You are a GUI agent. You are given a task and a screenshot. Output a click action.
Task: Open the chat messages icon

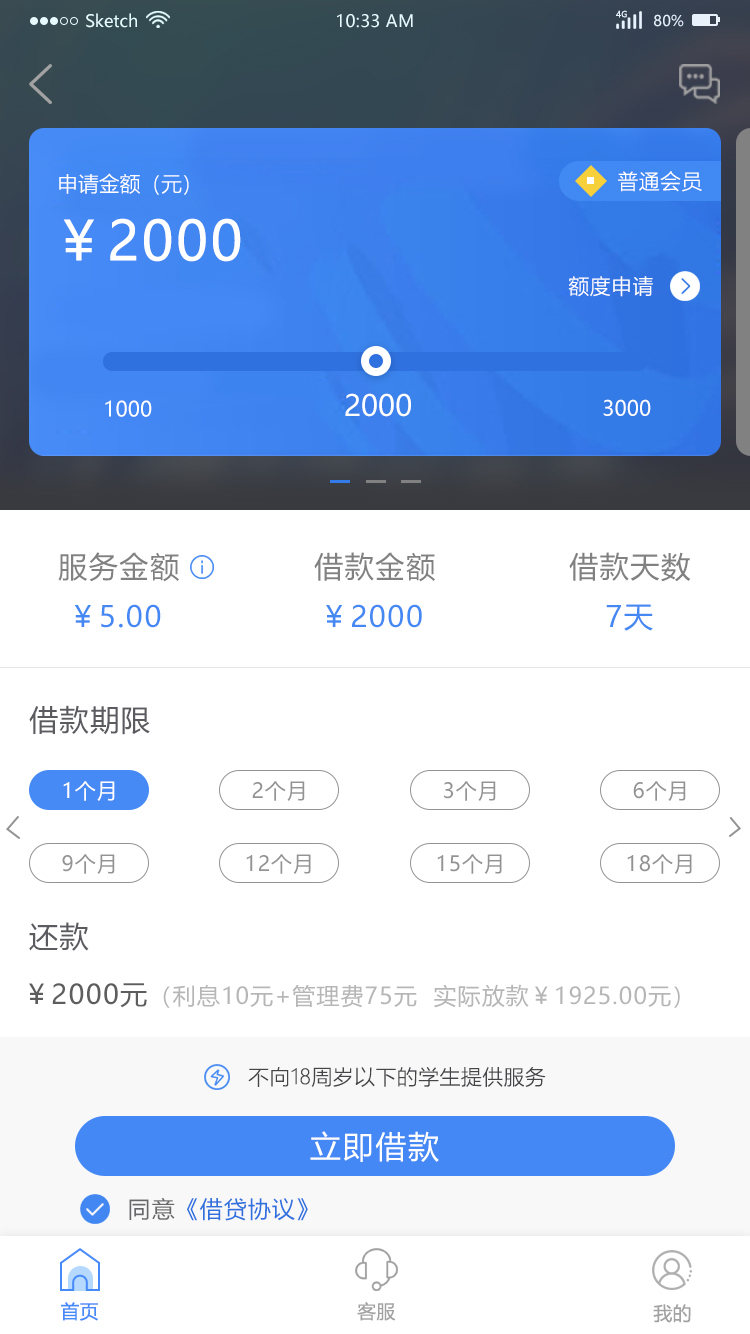tap(699, 83)
